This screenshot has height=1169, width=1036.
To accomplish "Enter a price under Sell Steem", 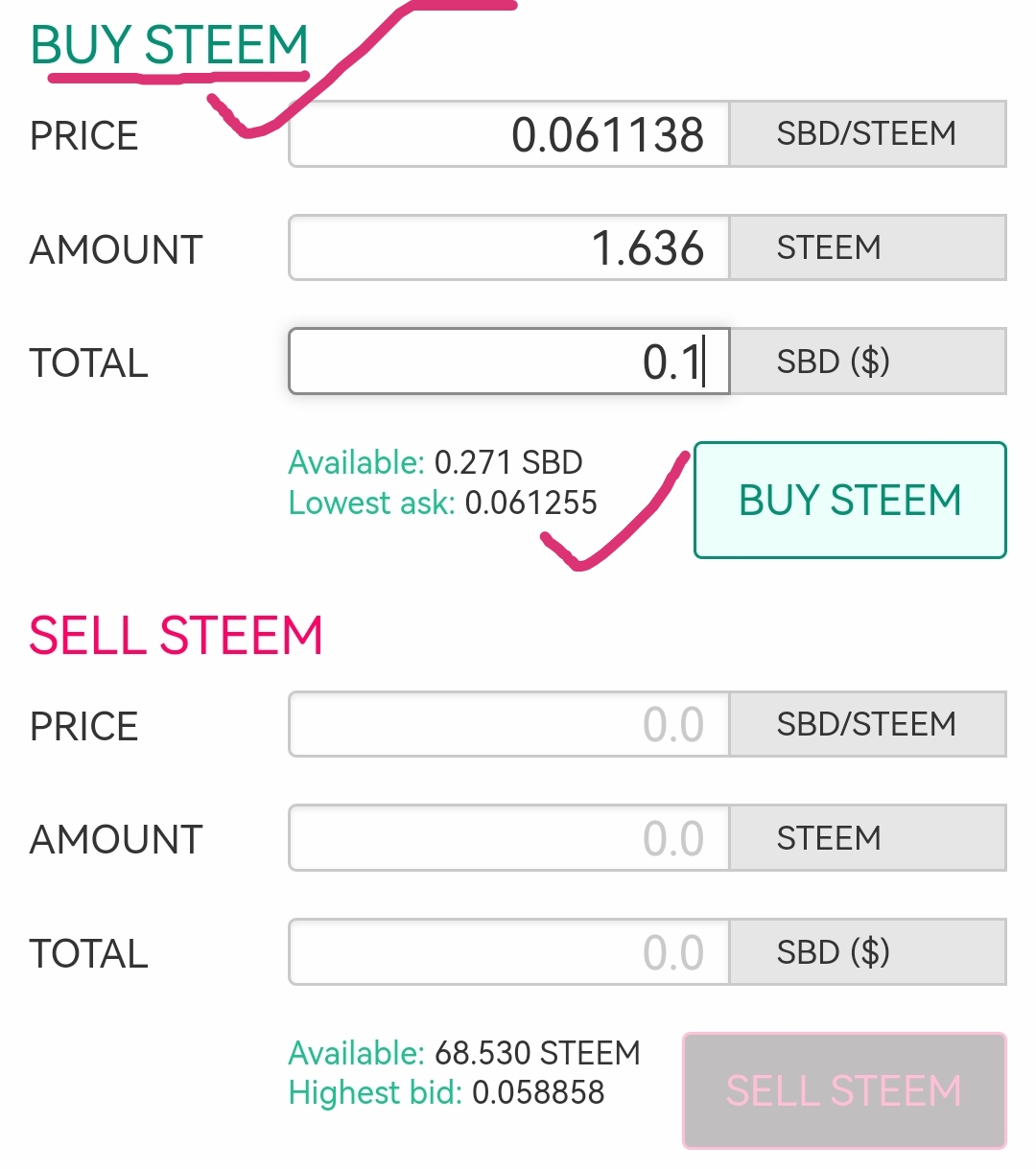I will click(x=508, y=724).
